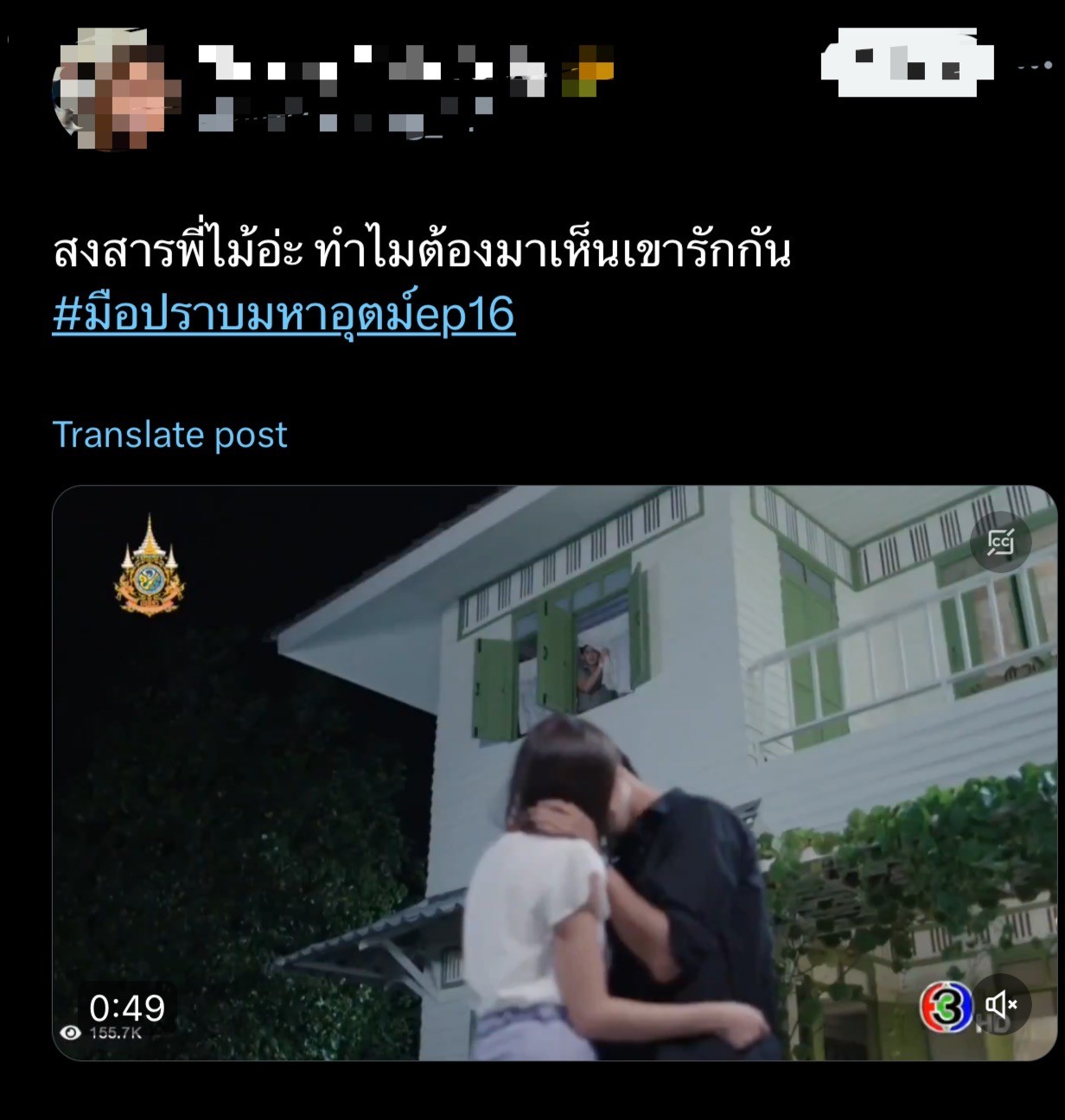Open the video in full view

[x=553, y=778]
